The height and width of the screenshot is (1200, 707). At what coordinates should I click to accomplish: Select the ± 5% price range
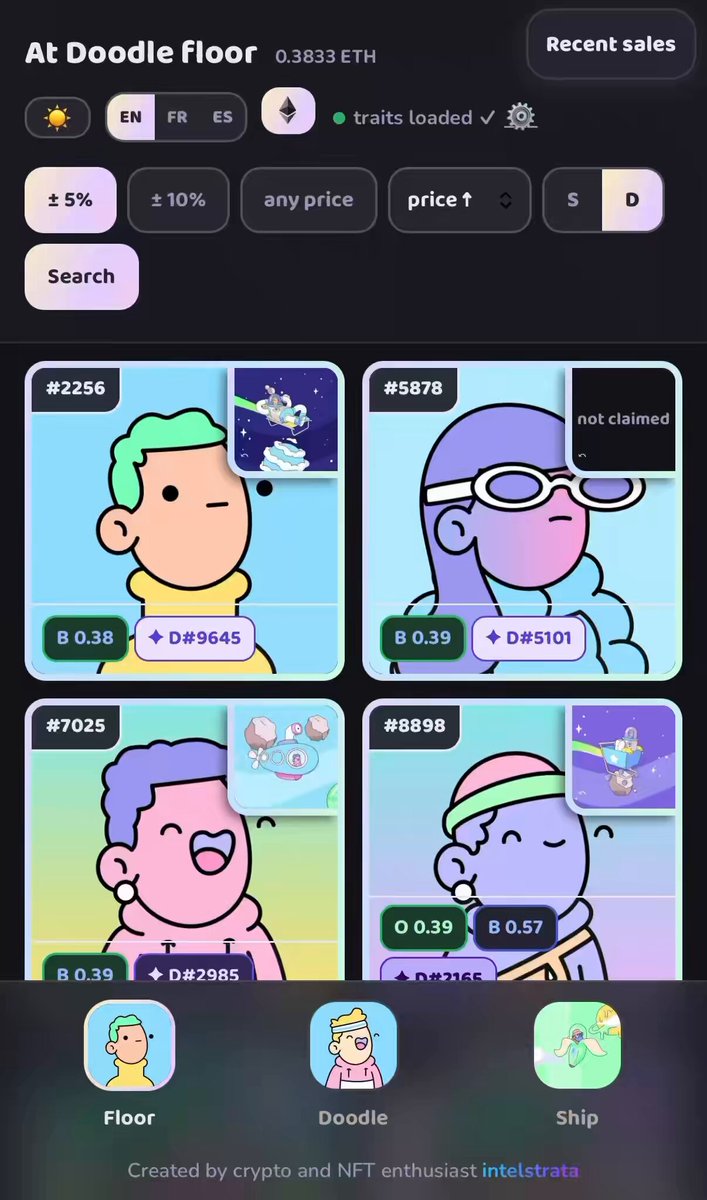coord(70,200)
